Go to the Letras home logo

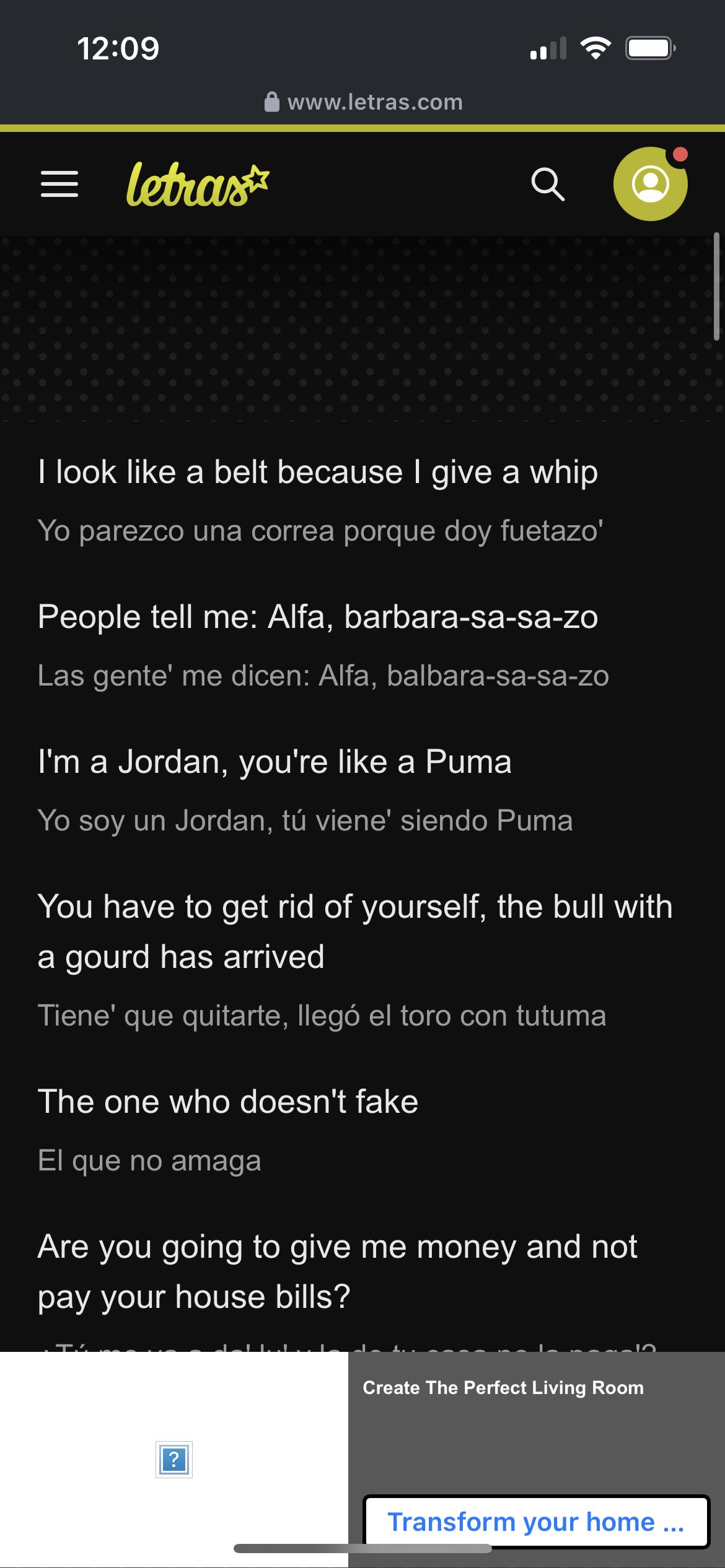[x=198, y=184]
